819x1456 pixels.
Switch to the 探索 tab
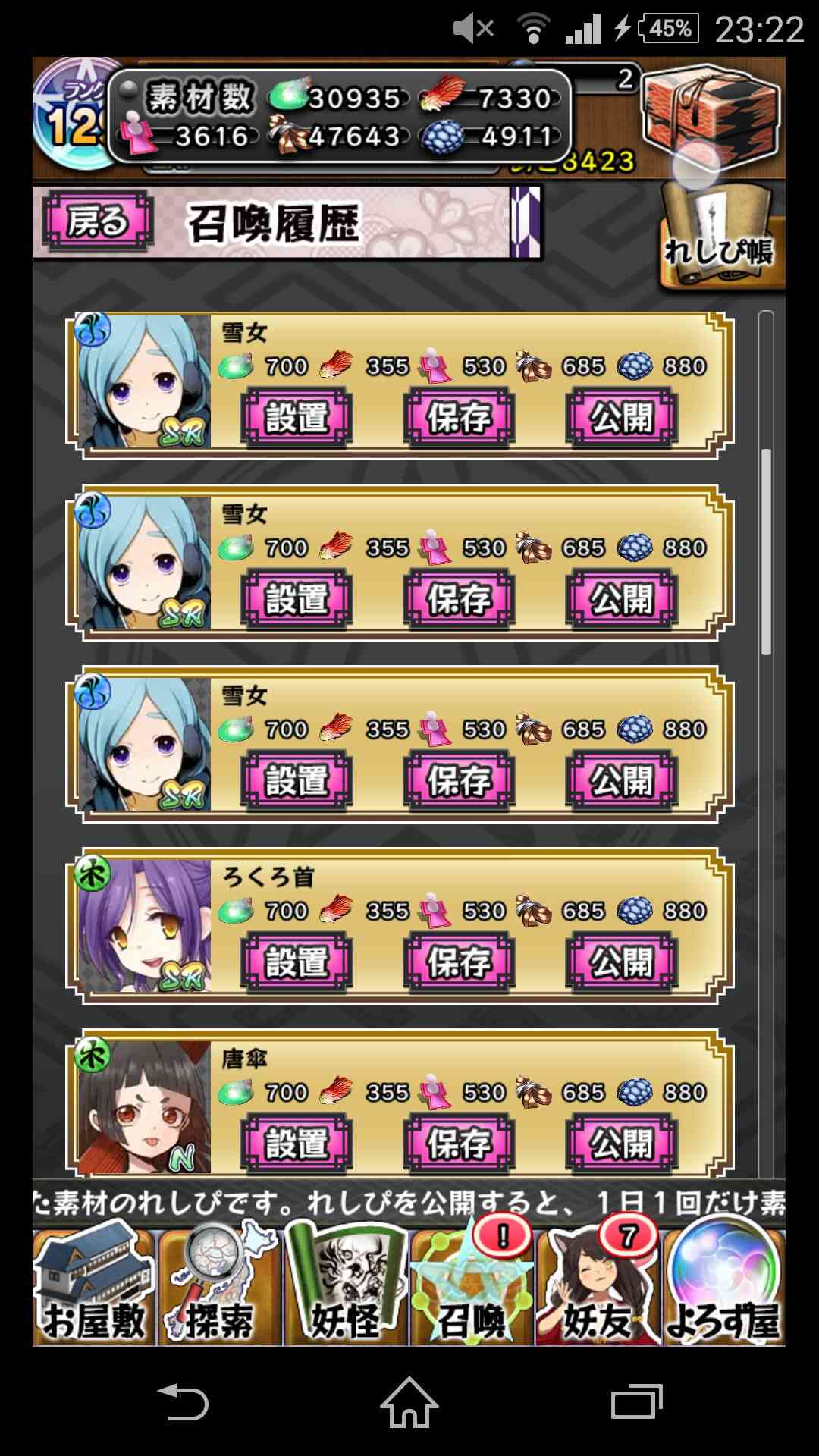(220, 1285)
